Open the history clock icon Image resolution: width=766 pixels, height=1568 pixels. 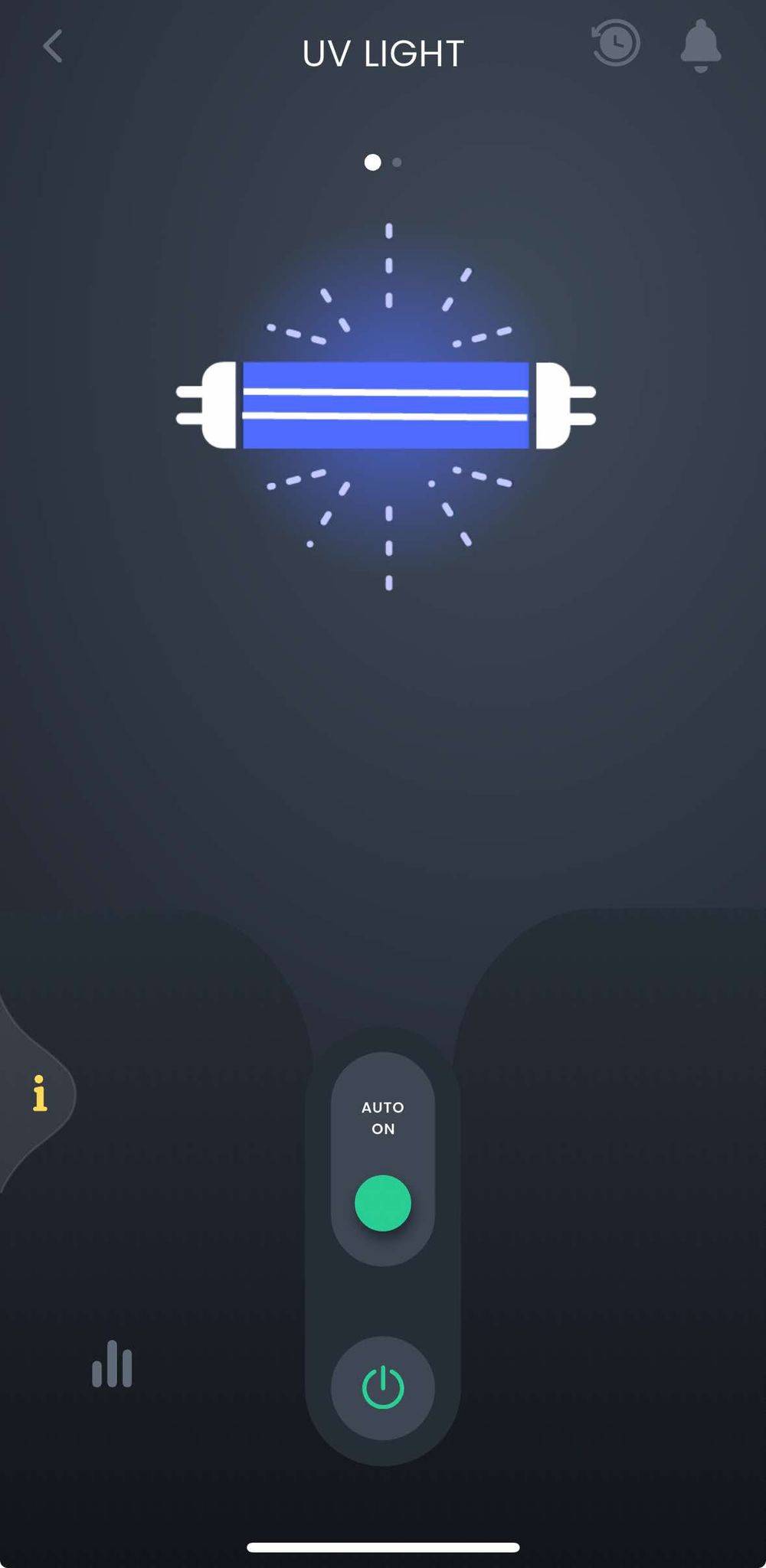click(x=616, y=43)
